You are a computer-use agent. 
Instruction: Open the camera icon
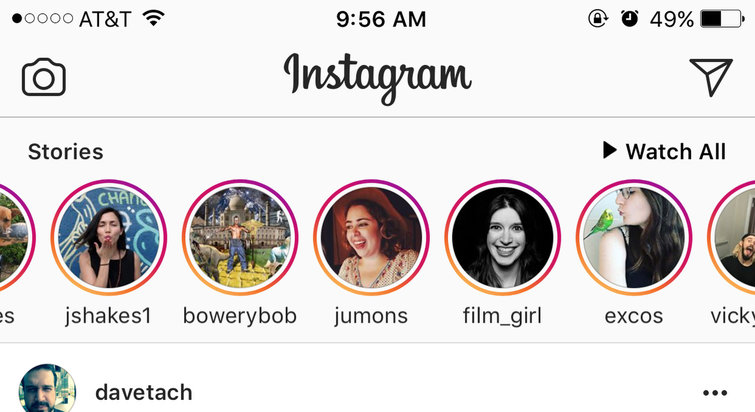click(43, 77)
